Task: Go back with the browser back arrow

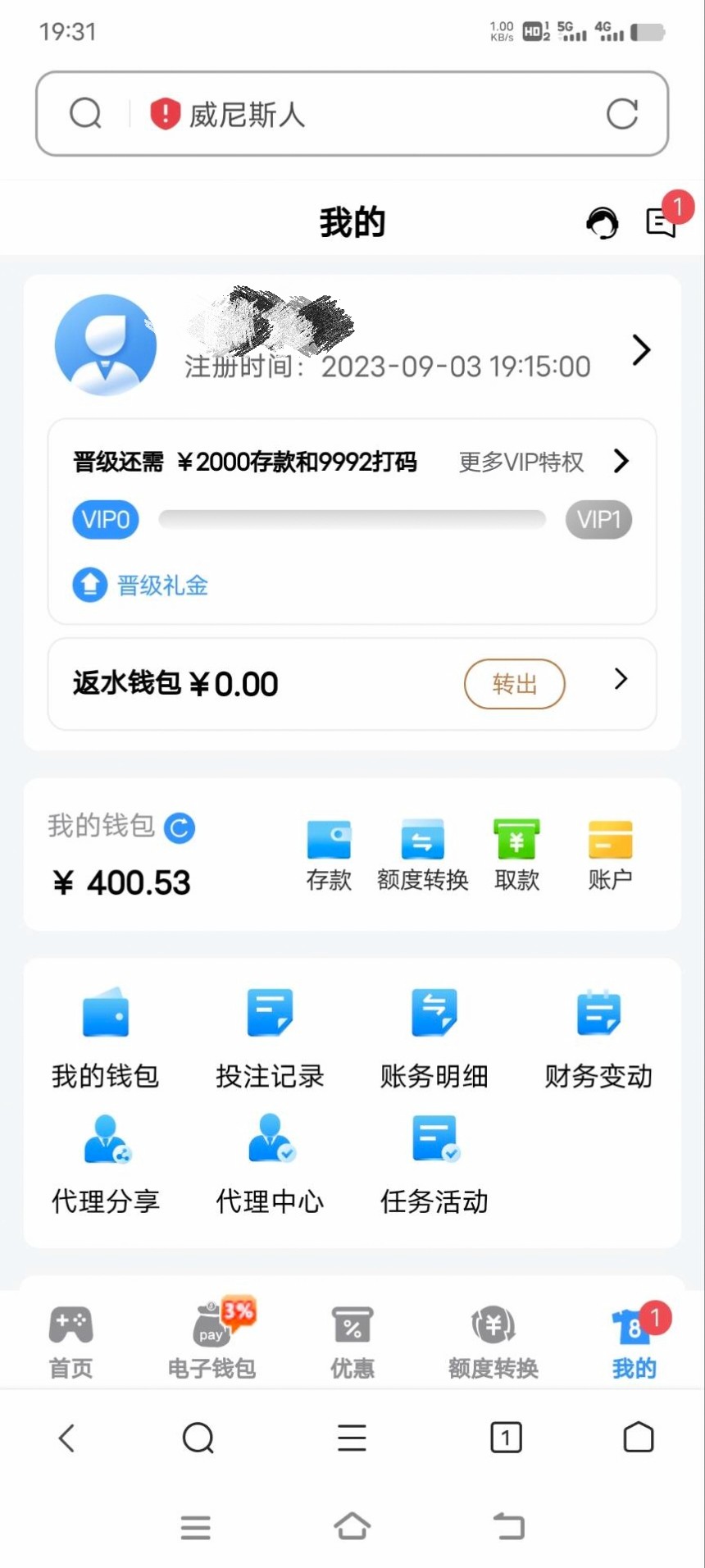Action: pos(67,1437)
